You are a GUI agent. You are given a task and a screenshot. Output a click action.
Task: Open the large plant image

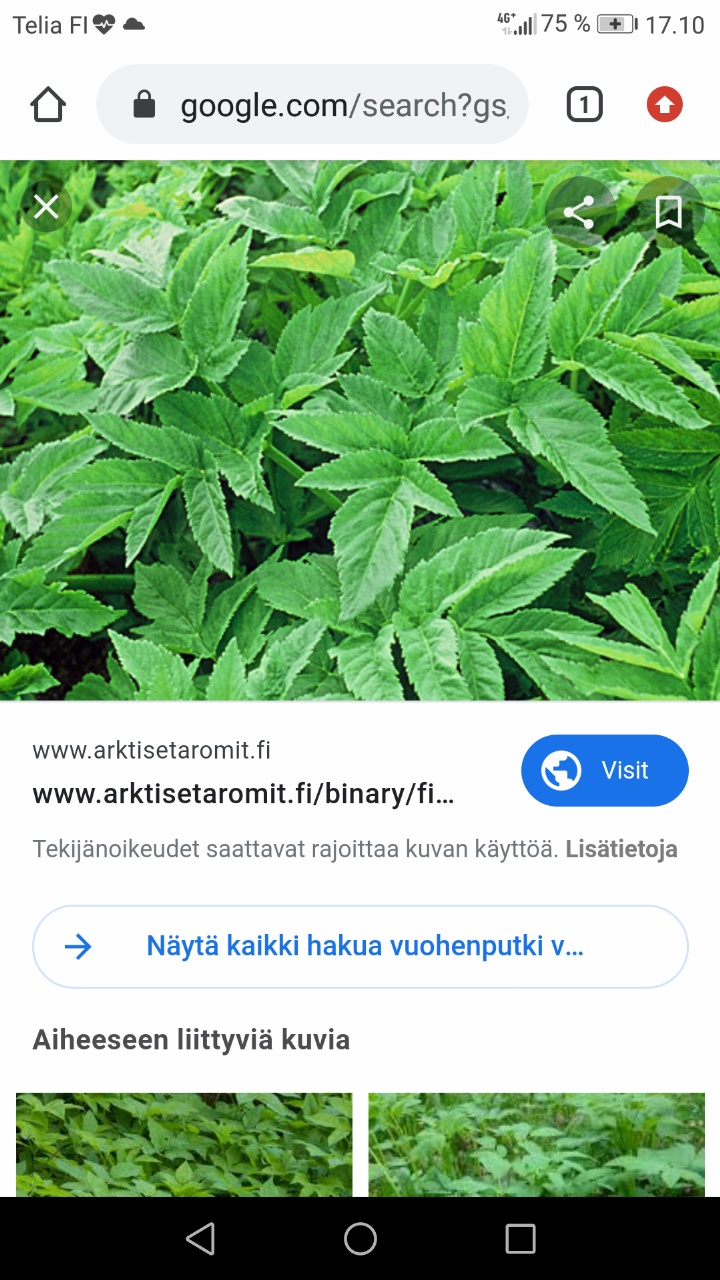pos(360,450)
